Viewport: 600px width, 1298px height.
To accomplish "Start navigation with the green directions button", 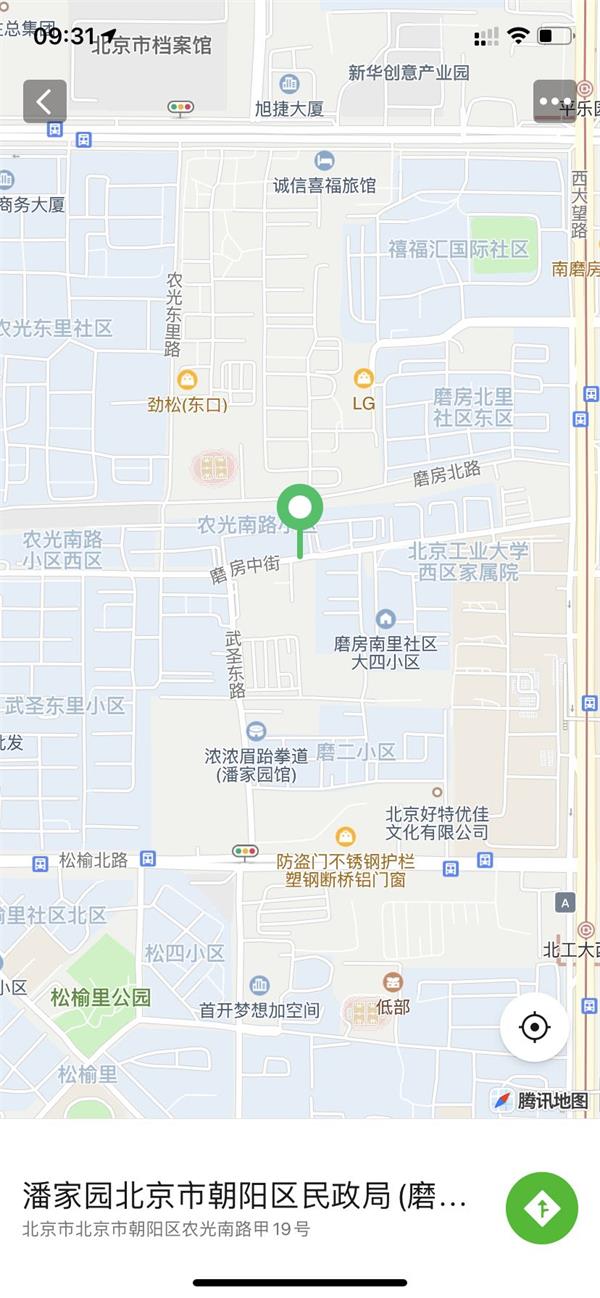I will [542, 1208].
